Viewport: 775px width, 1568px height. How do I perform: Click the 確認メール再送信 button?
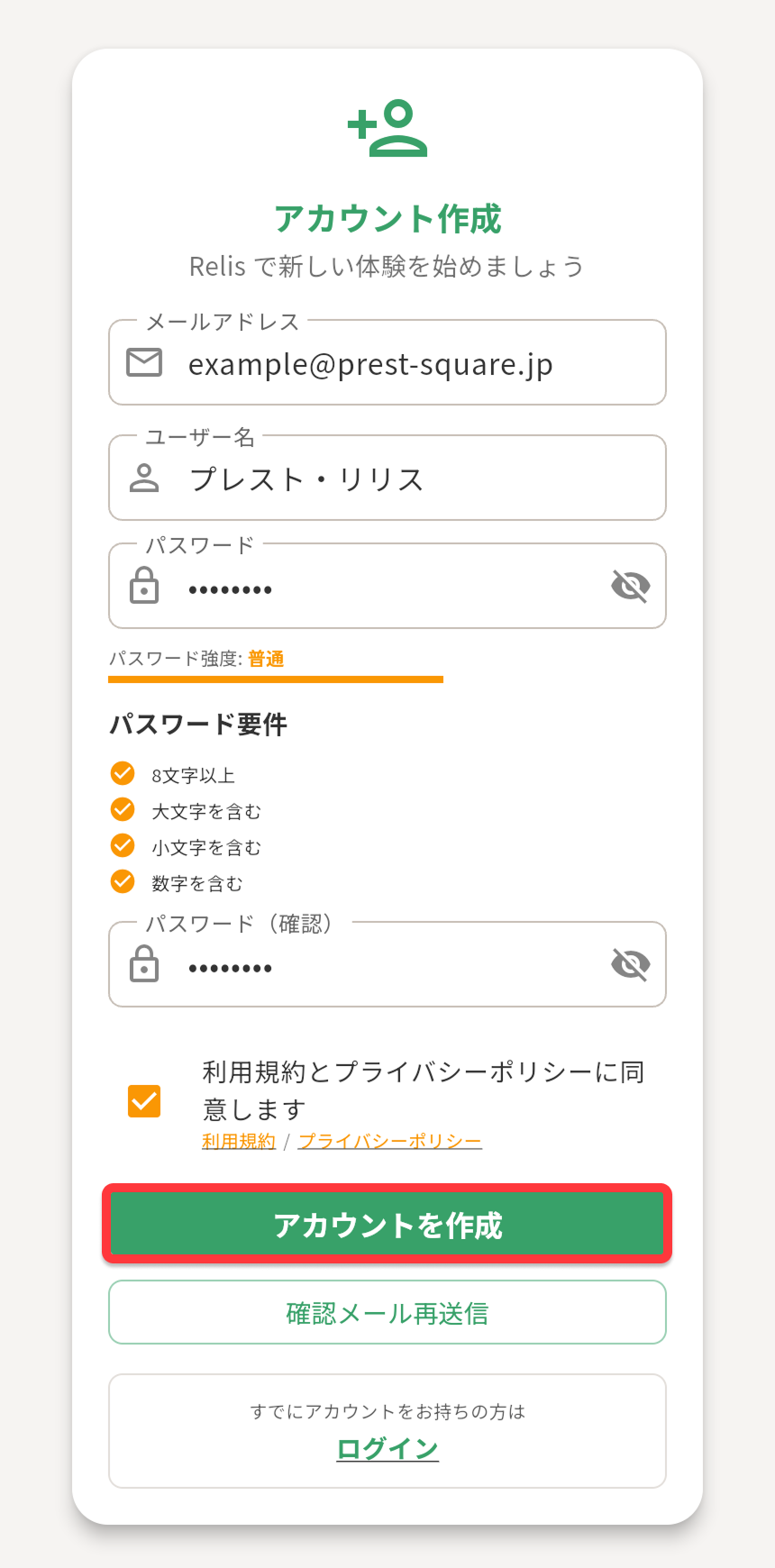tap(387, 1312)
